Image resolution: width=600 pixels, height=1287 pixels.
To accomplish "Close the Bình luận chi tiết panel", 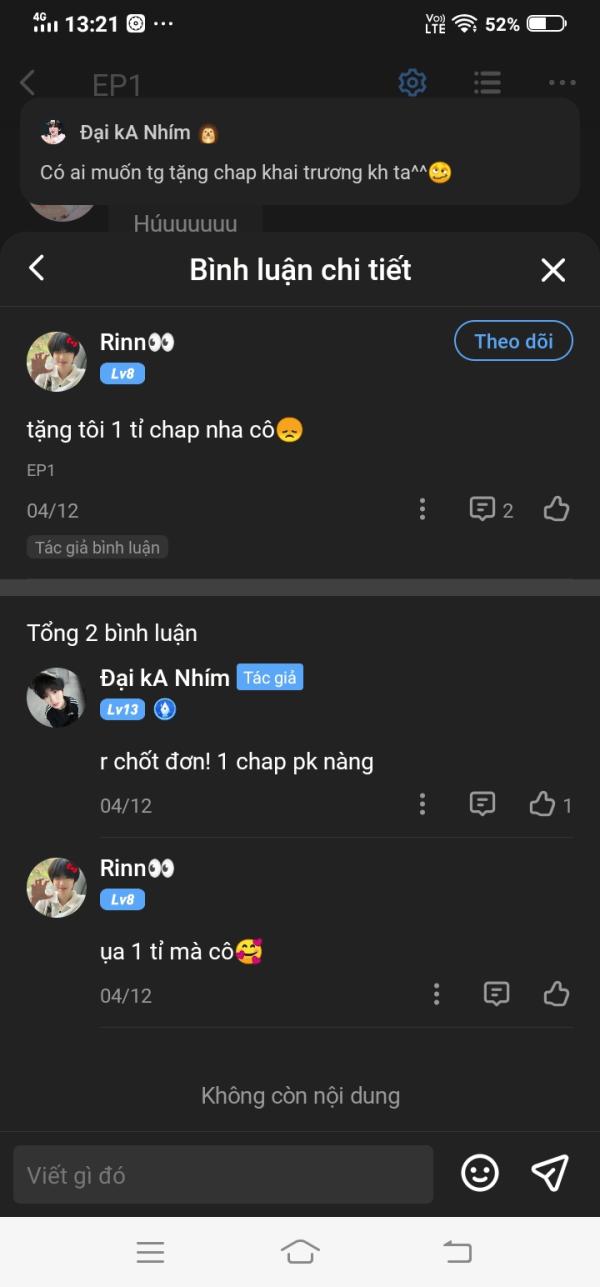I will (553, 269).
